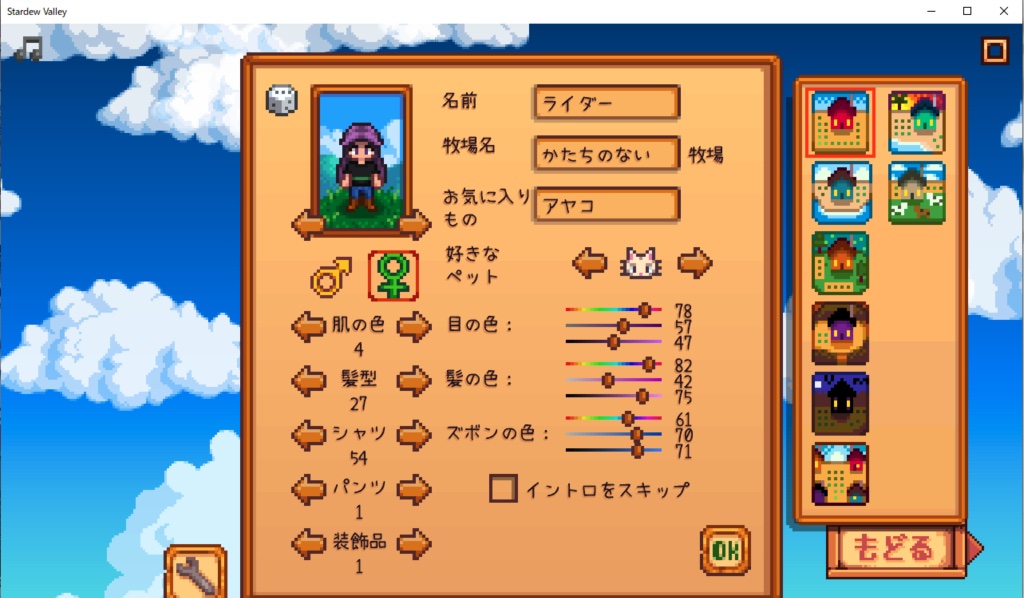Image resolution: width=1024 pixels, height=598 pixels.
Task: Go to the previous 髪型 hairstyle
Action: (x=308, y=380)
